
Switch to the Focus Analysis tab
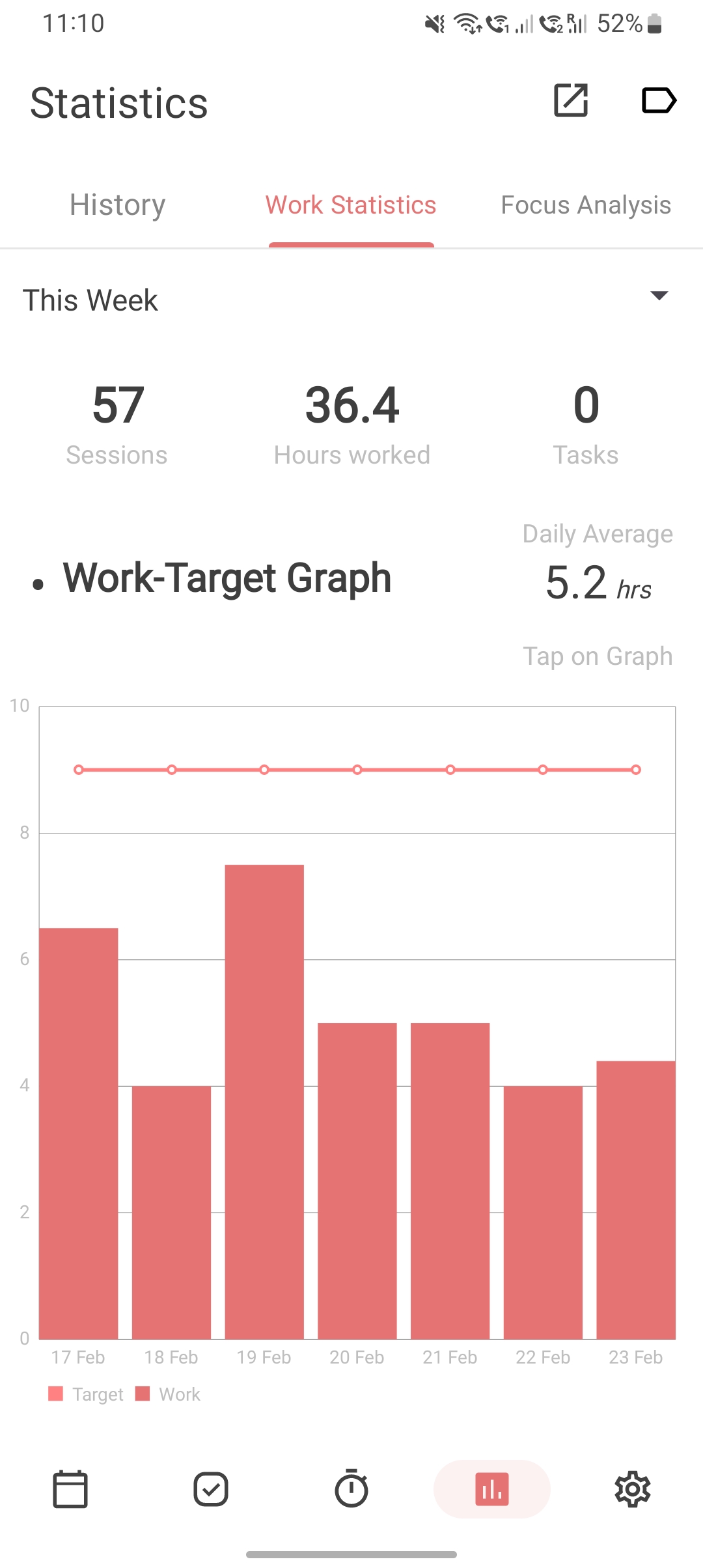tap(586, 205)
